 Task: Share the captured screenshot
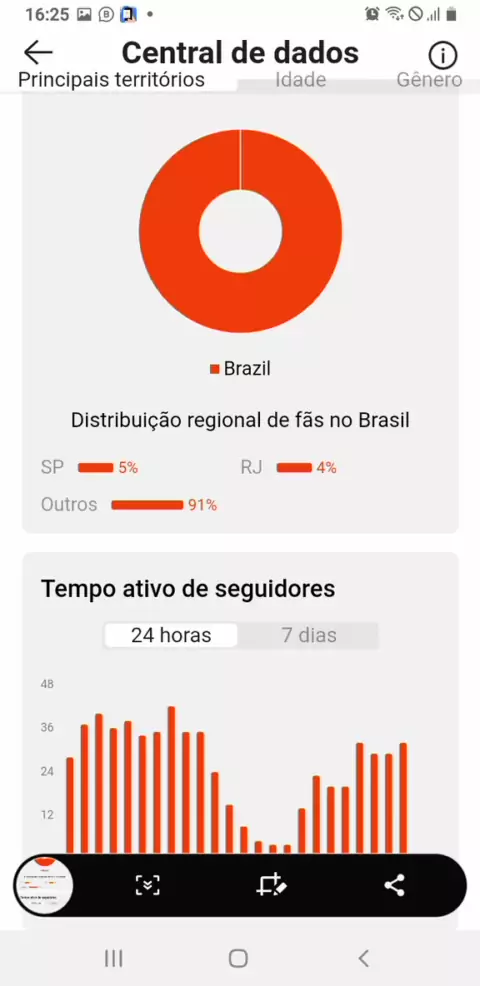pyautogui.click(x=394, y=885)
